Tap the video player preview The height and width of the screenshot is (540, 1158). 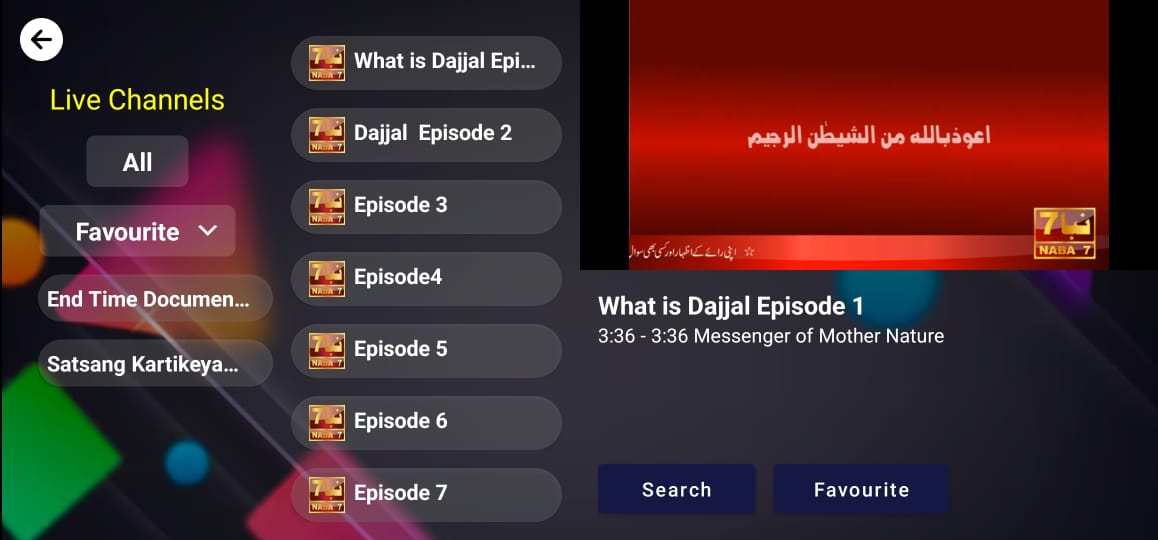[868, 134]
